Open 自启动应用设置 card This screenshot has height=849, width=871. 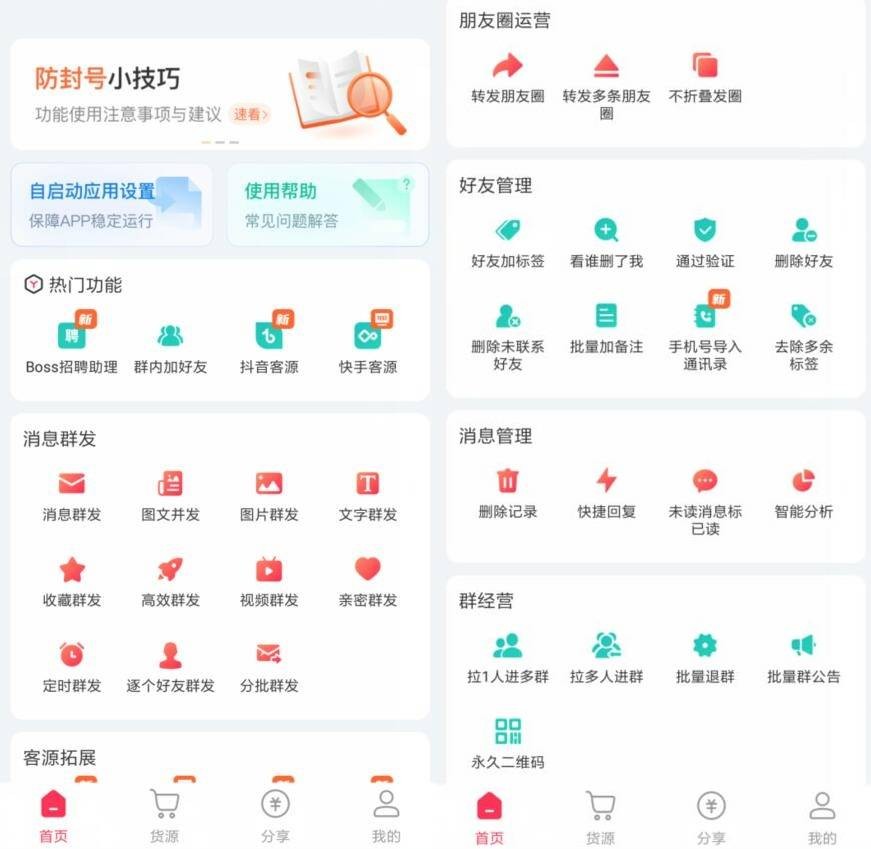tap(111, 204)
